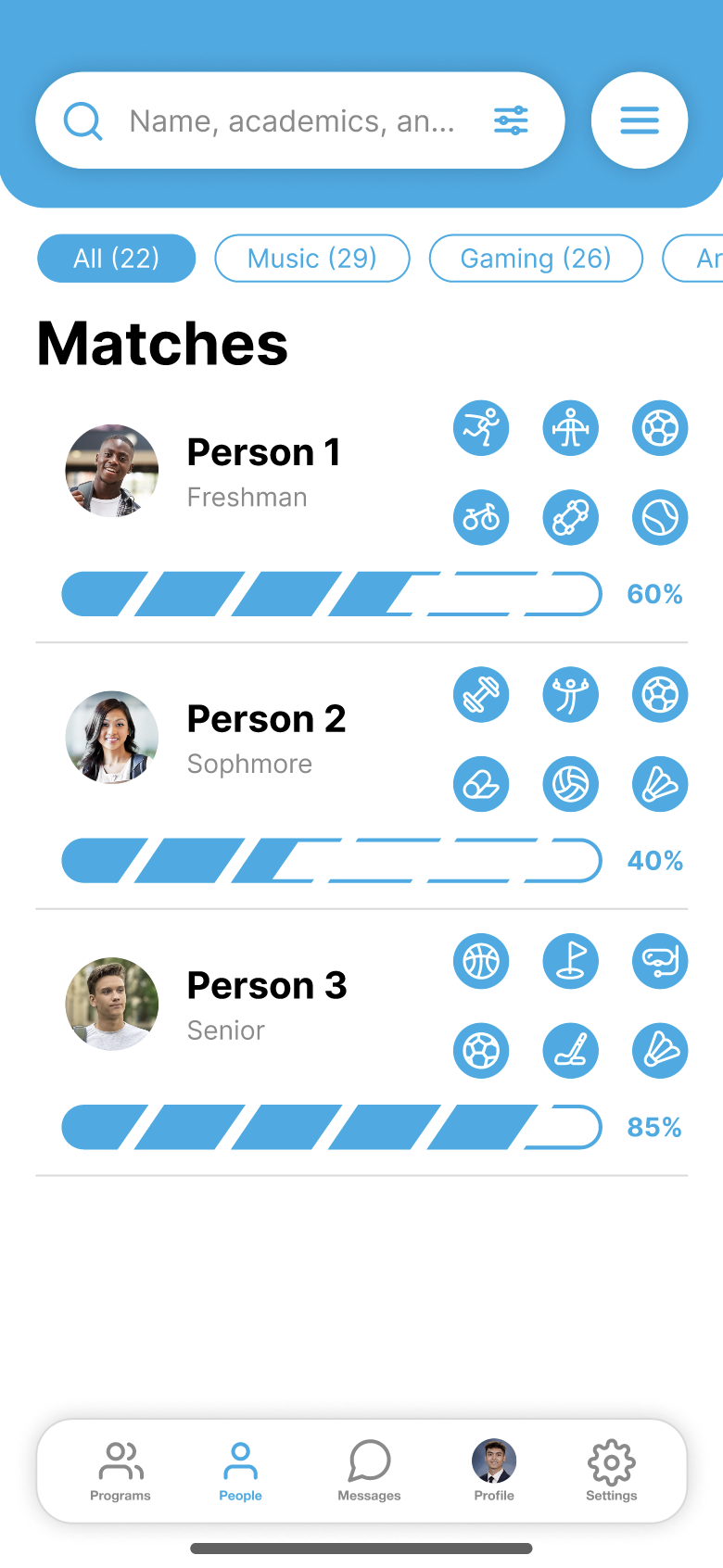Open the hamburger menu button
The height and width of the screenshot is (1568, 723).
pos(639,120)
